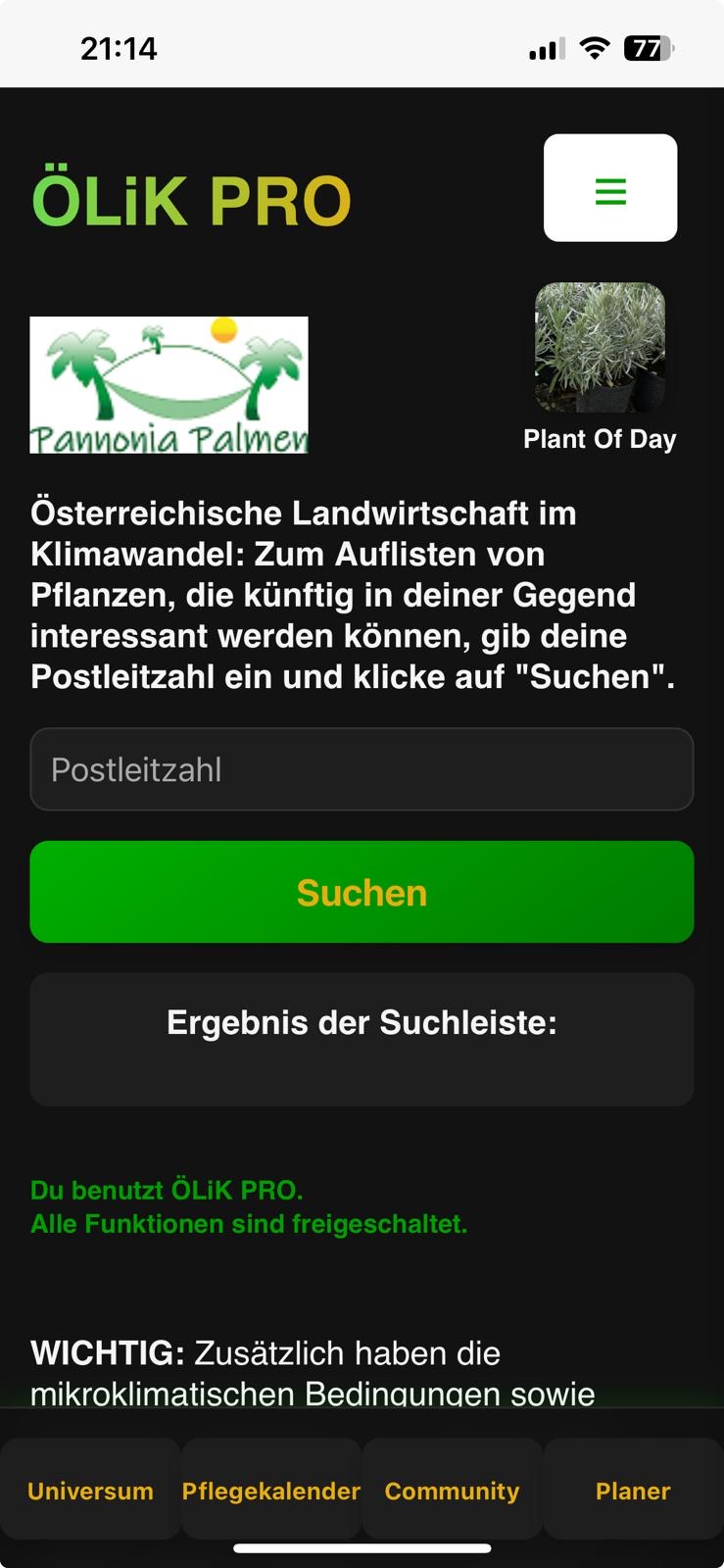Select the Postleitzahl input field
Viewport: 724px width, 1568px height.
[362, 769]
